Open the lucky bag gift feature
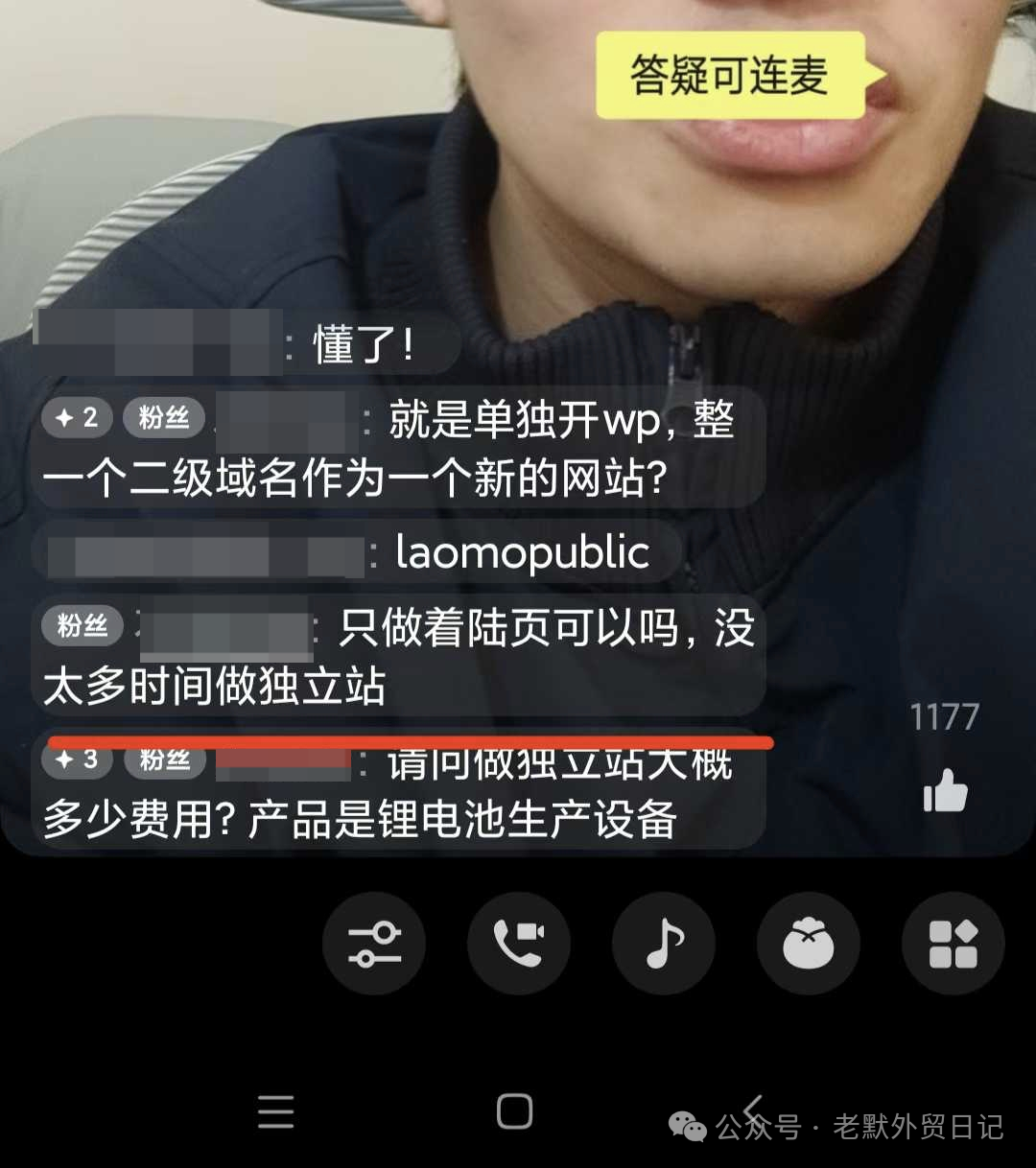Image resolution: width=1036 pixels, height=1168 pixels. pos(809,944)
